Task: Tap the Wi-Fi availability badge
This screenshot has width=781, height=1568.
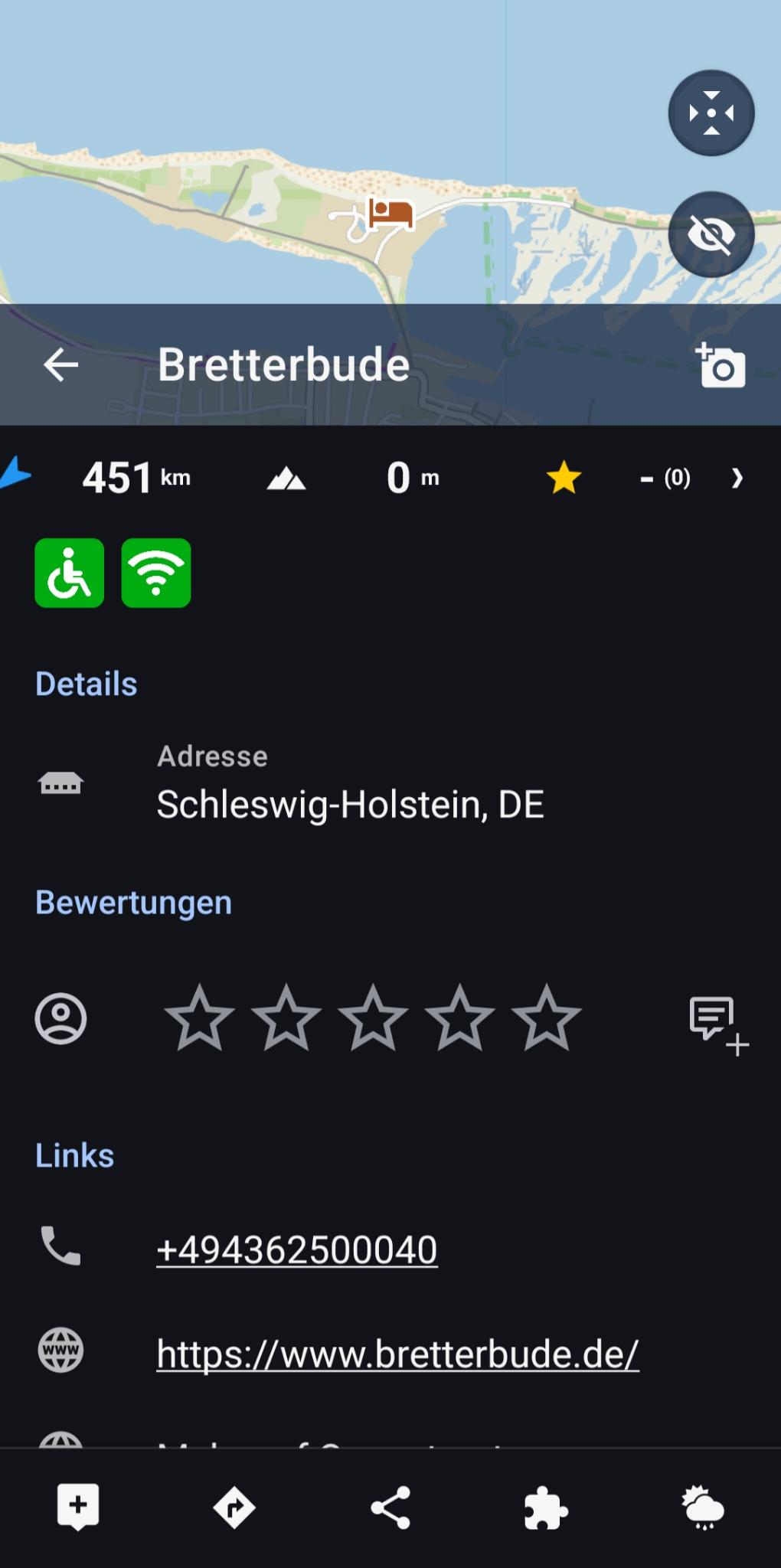Action: (156, 573)
